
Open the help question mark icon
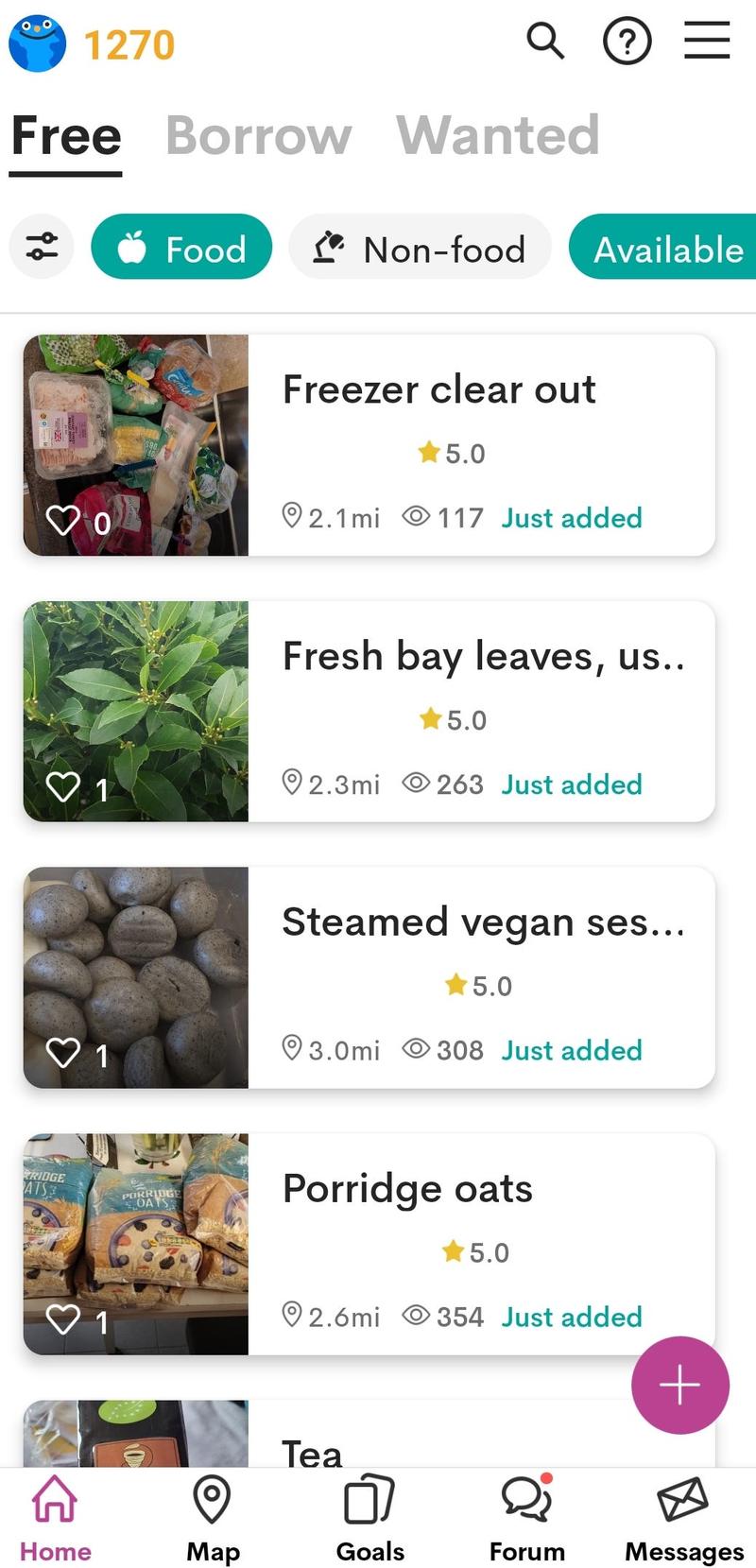click(627, 42)
